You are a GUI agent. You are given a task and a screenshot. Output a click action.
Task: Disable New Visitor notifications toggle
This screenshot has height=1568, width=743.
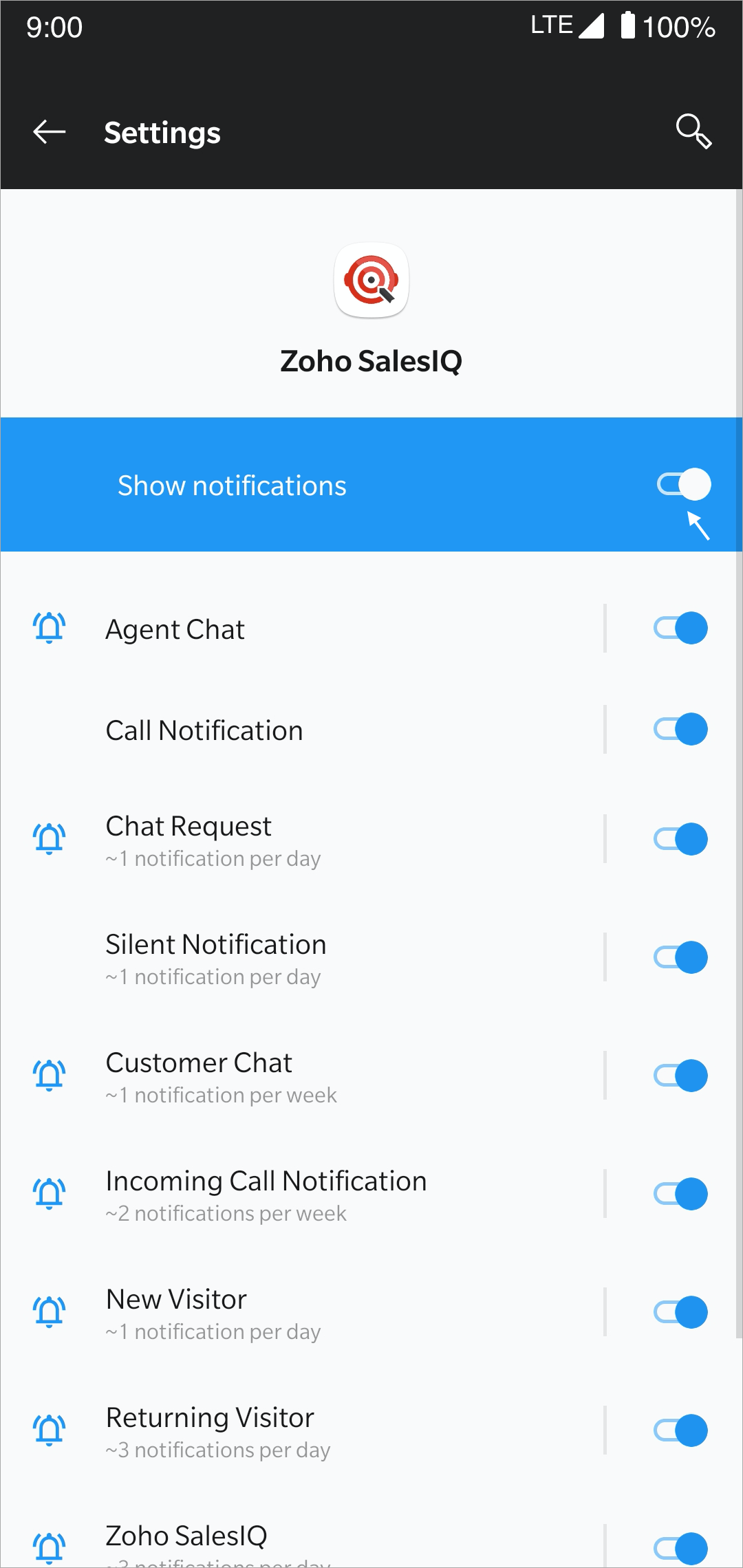click(680, 1312)
